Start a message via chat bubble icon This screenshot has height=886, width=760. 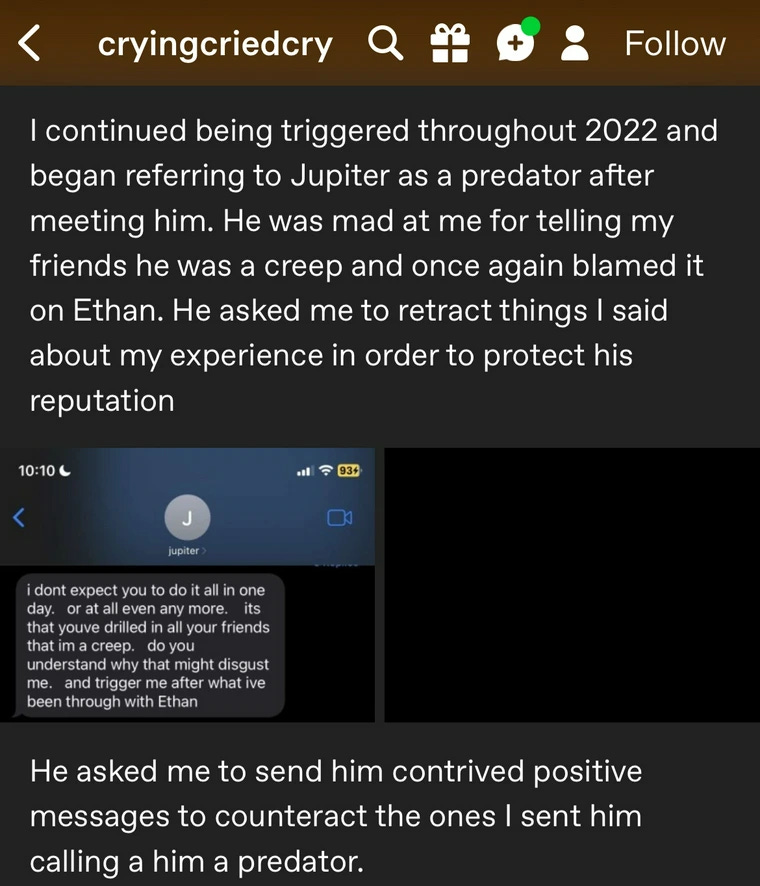click(514, 43)
